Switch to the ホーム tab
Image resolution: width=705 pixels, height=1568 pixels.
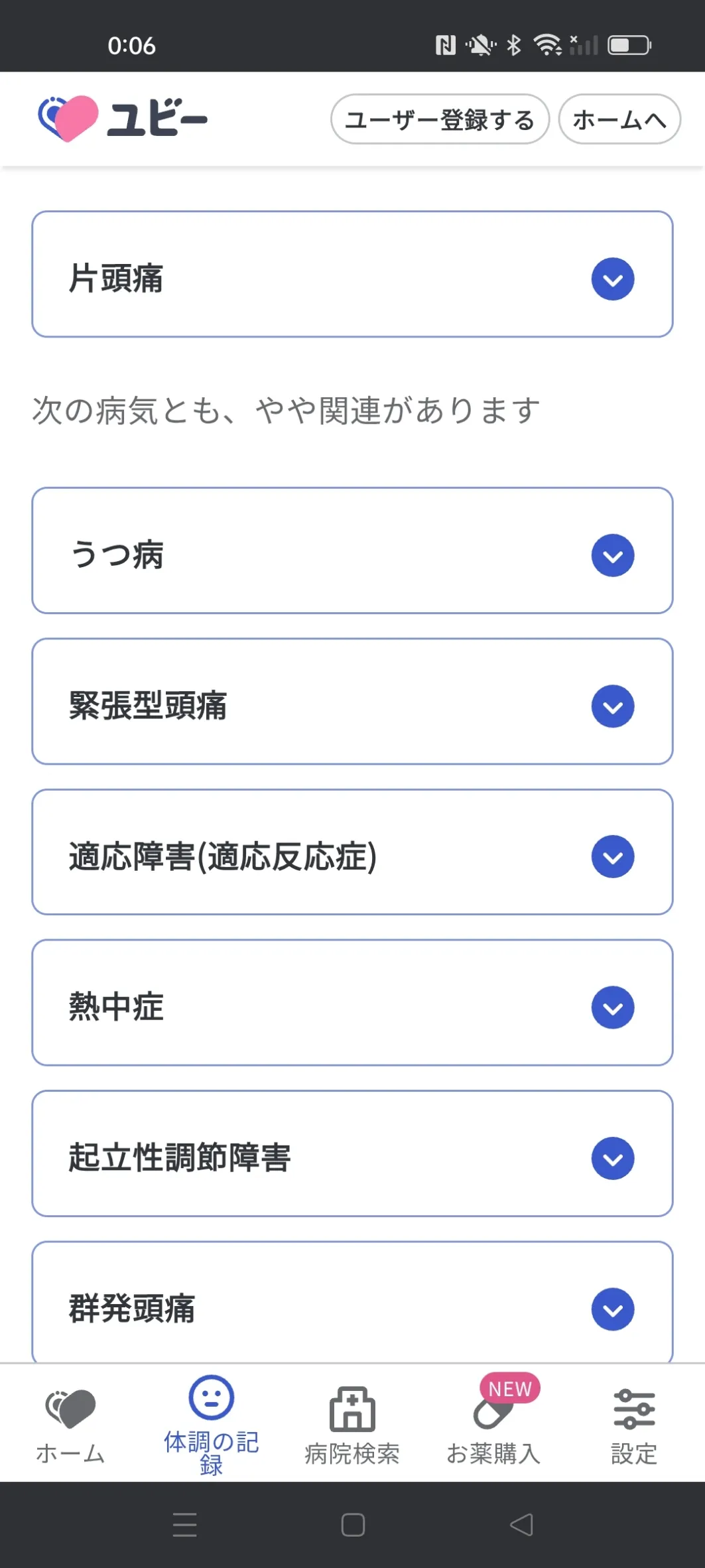pyautogui.click(x=70, y=1423)
